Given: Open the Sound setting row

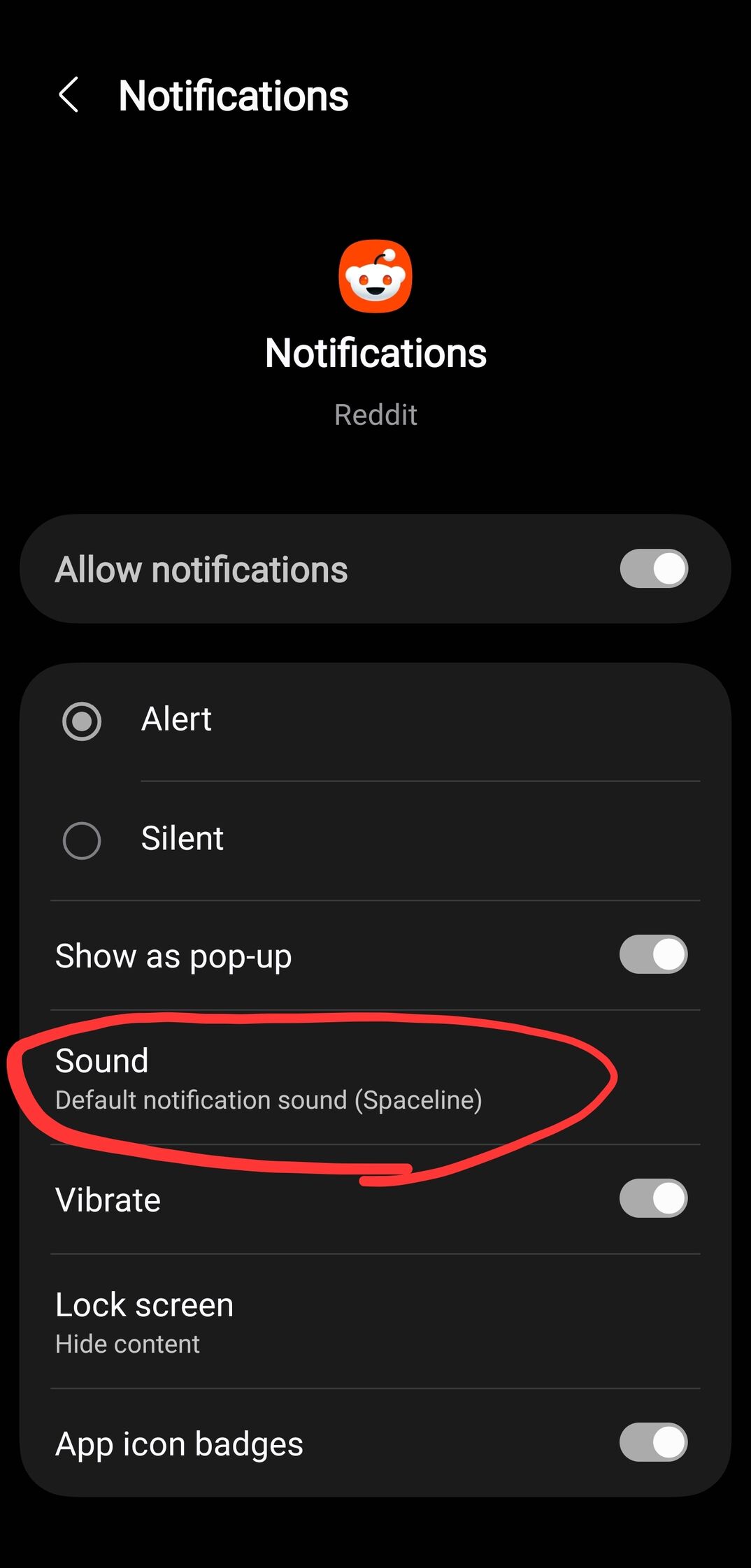Looking at the screenshot, I should pyautogui.click(x=375, y=1077).
